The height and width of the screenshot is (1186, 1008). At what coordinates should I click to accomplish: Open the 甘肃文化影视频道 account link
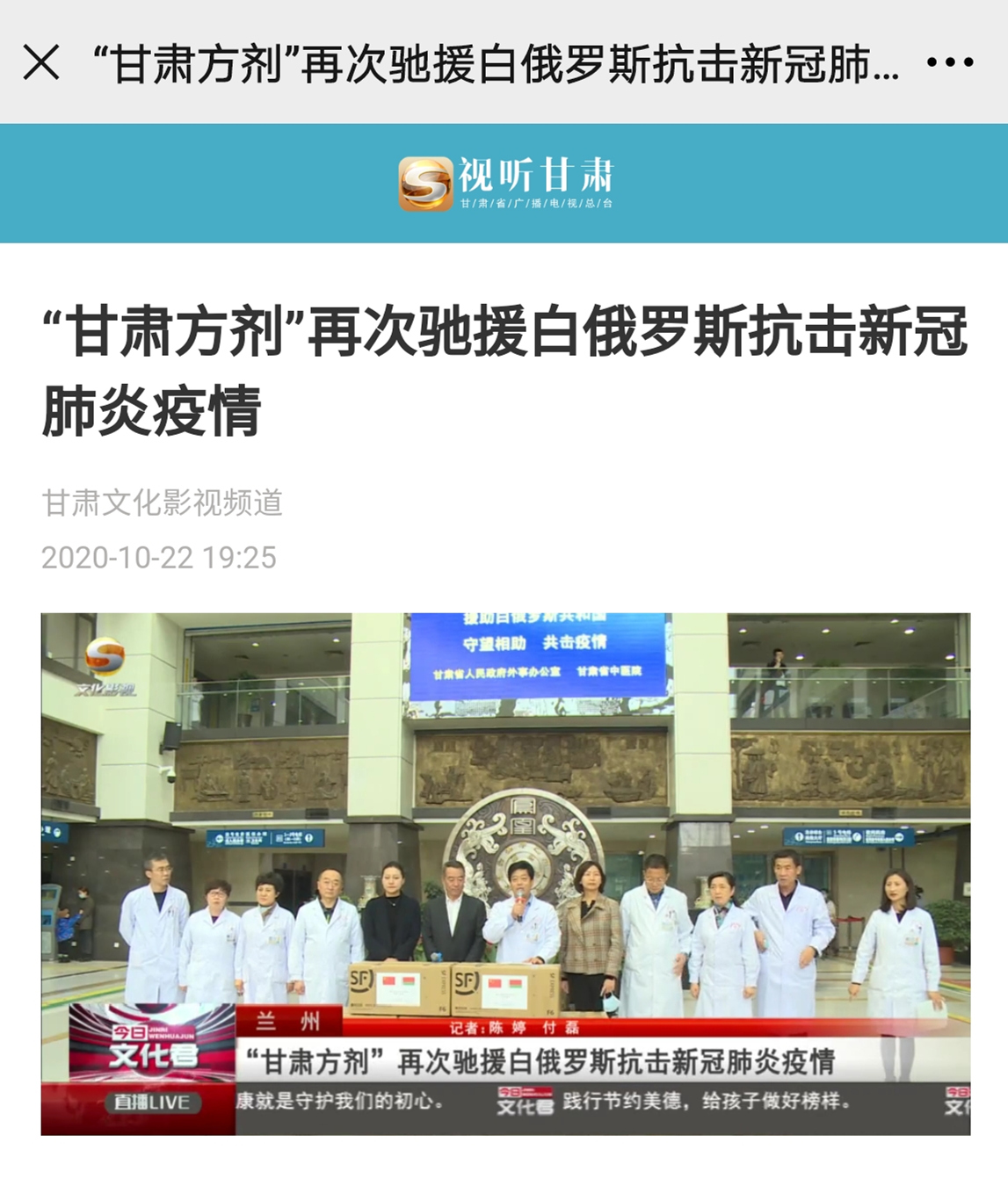tap(163, 503)
